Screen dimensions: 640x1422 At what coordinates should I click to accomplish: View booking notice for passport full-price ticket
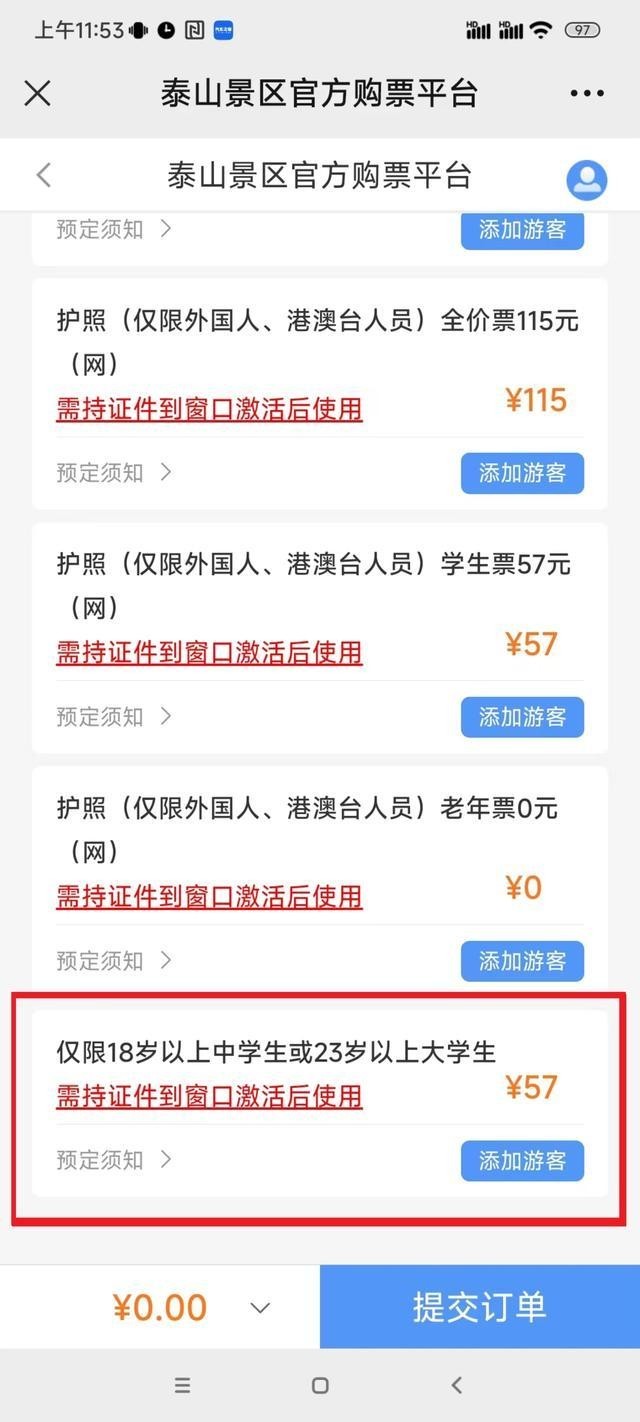pos(114,472)
